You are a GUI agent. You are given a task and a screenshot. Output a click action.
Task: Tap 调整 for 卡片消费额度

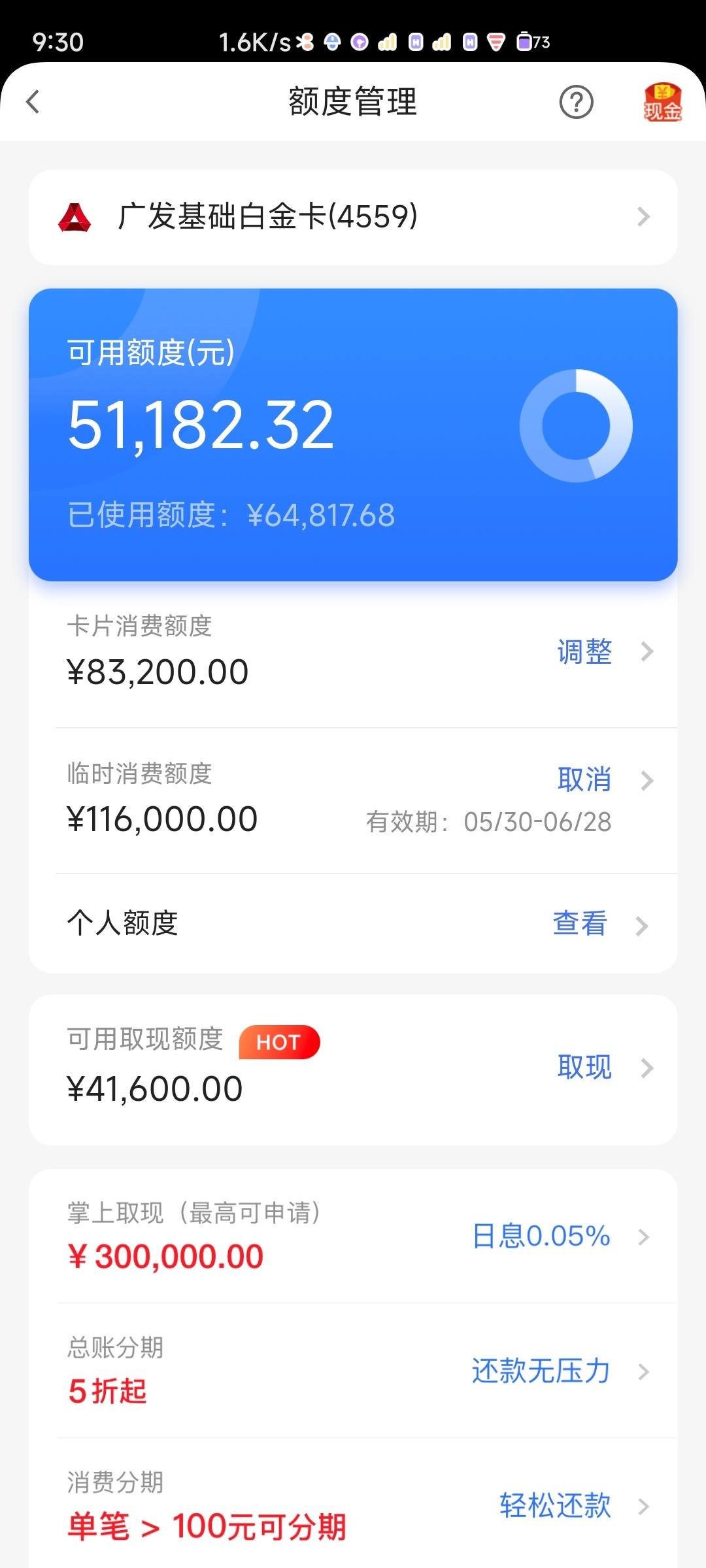point(584,651)
